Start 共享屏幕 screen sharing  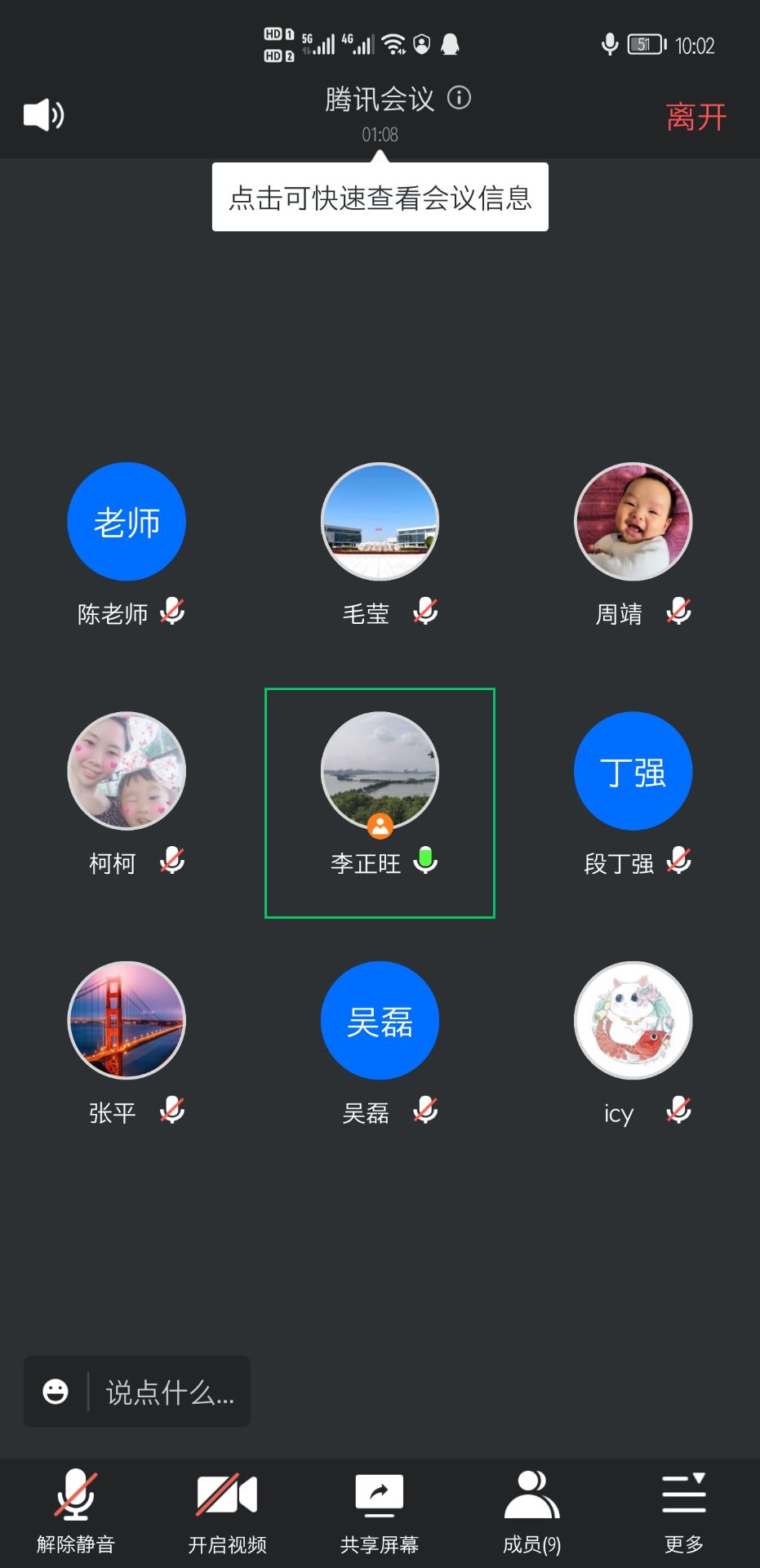pos(380,1511)
